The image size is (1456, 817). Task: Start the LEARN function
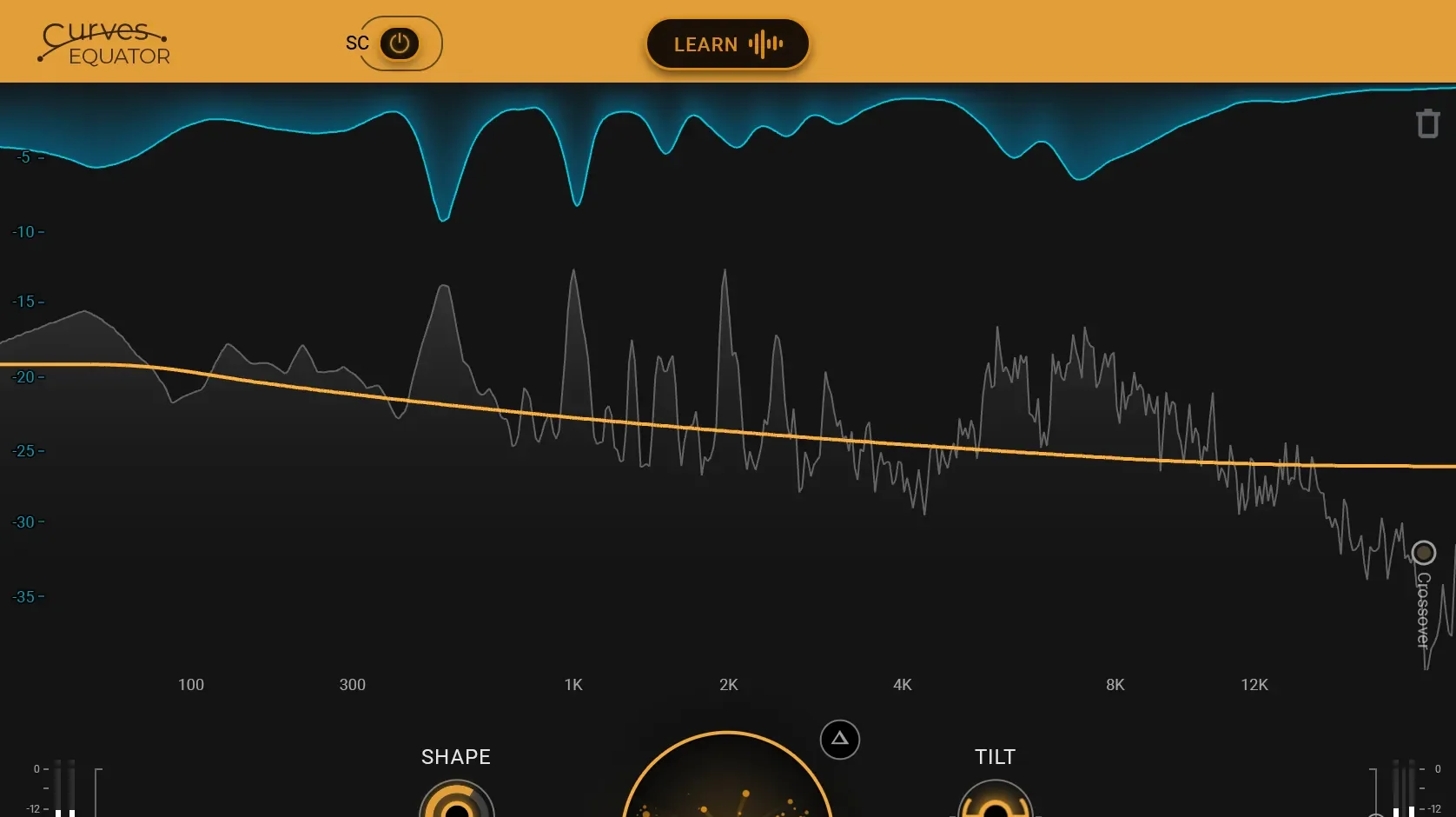click(x=728, y=44)
